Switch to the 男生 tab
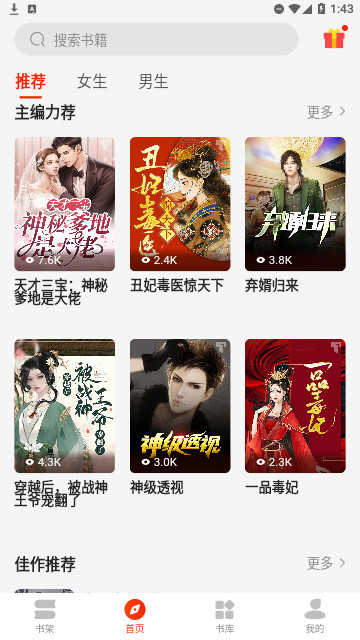The width and height of the screenshot is (360, 640). [153, 82]
